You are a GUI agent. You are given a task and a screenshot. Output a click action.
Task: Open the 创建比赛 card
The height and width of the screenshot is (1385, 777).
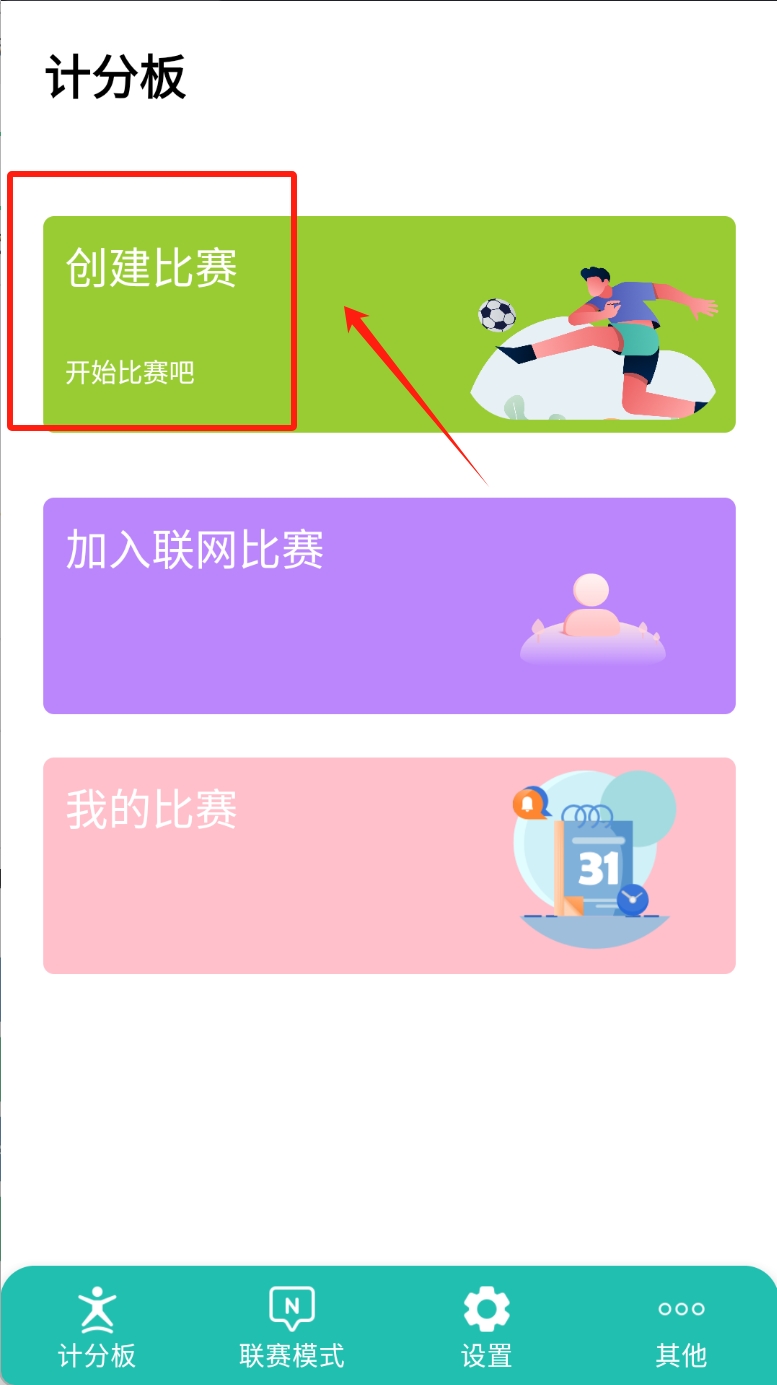[389, 324]
